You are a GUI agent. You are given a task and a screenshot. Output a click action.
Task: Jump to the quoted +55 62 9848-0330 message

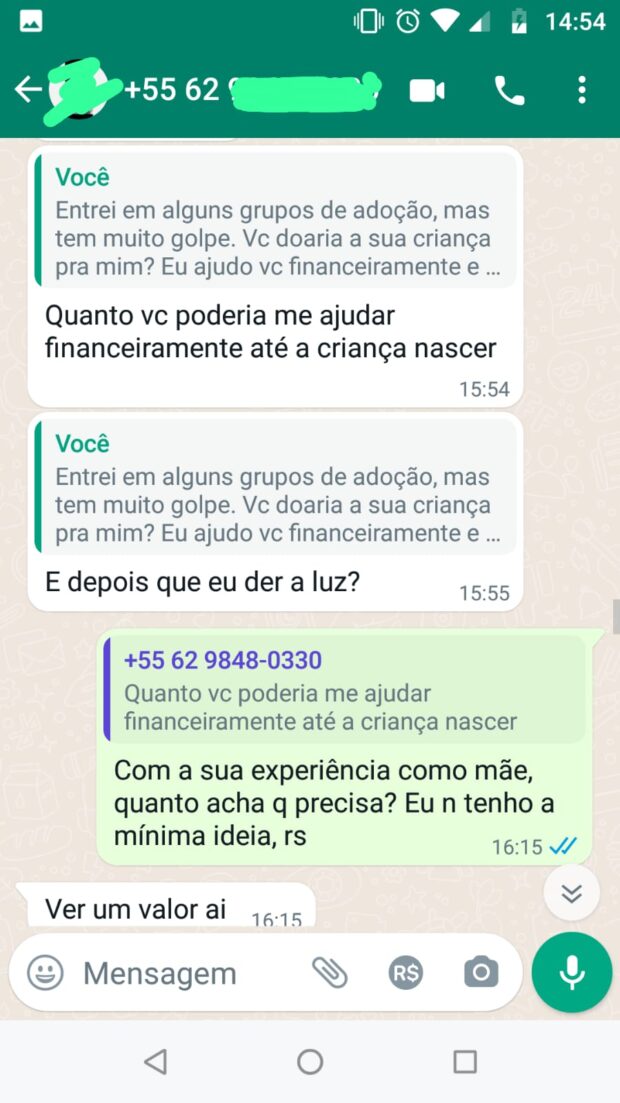click(x=346, y=690)
